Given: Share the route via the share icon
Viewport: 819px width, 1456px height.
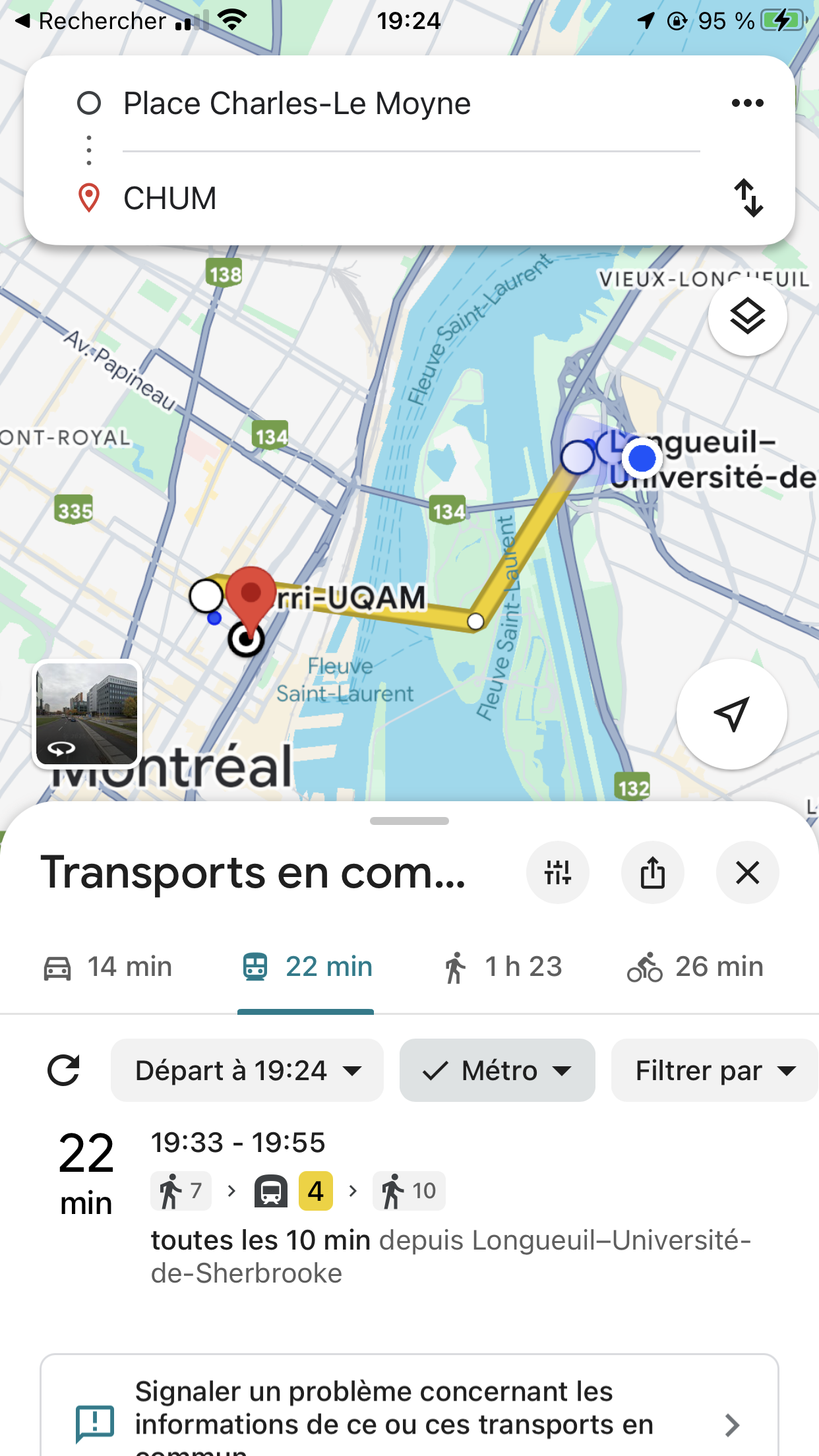Looking at the screenshot, I should coord(652,872).
